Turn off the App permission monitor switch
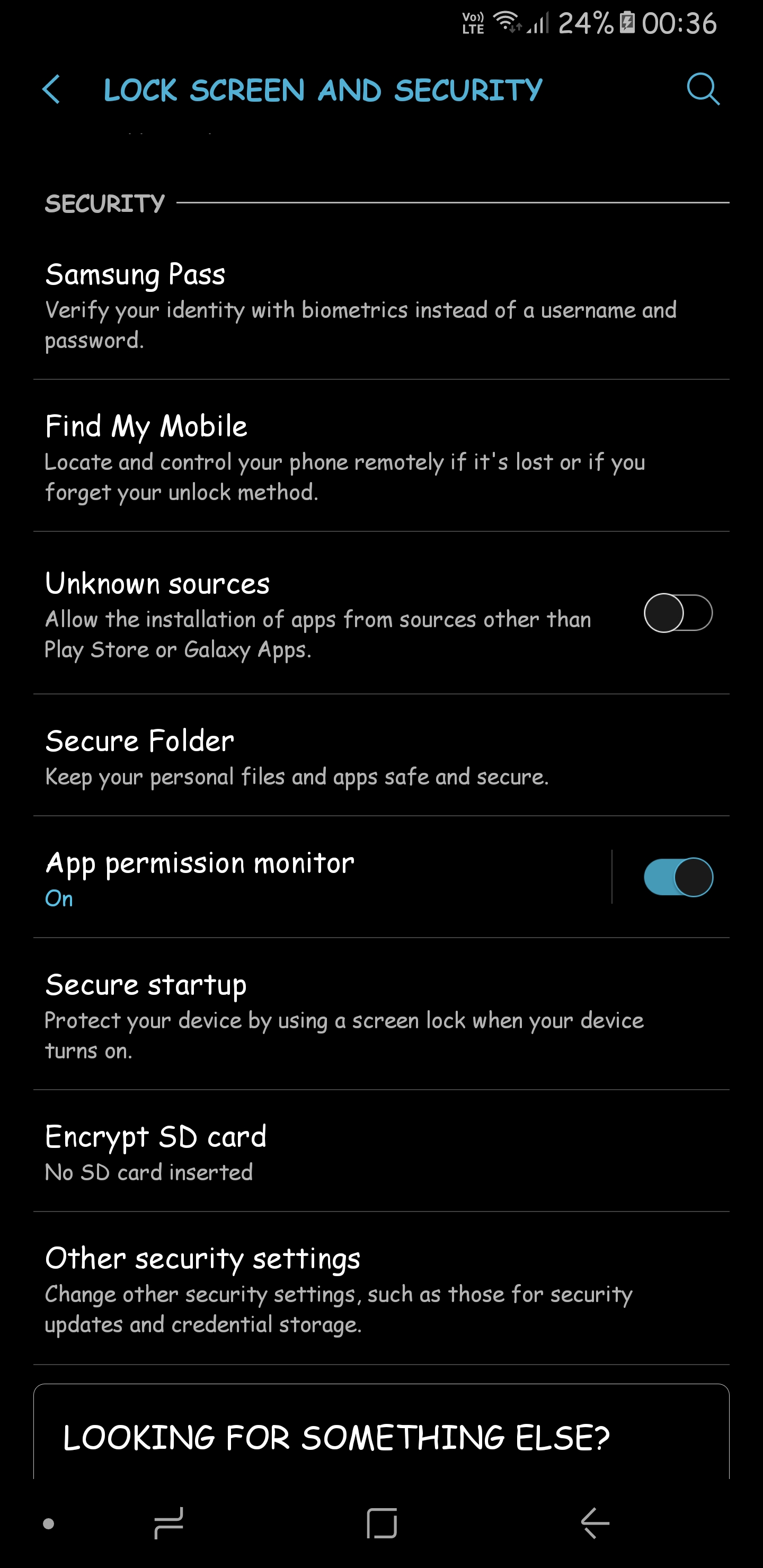This screenshot has width=763, height=1568. 678,877
